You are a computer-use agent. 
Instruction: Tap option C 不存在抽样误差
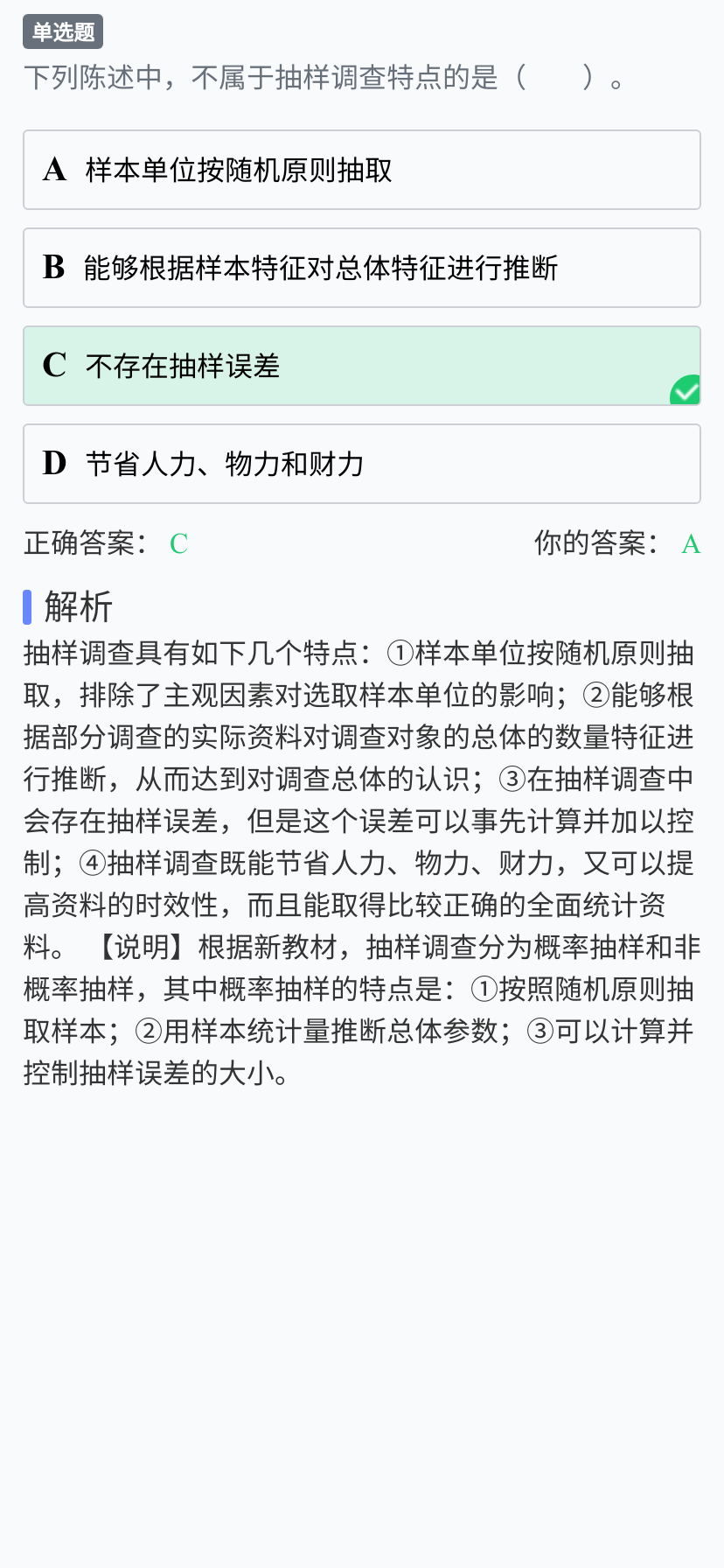(x=362, y=366)
